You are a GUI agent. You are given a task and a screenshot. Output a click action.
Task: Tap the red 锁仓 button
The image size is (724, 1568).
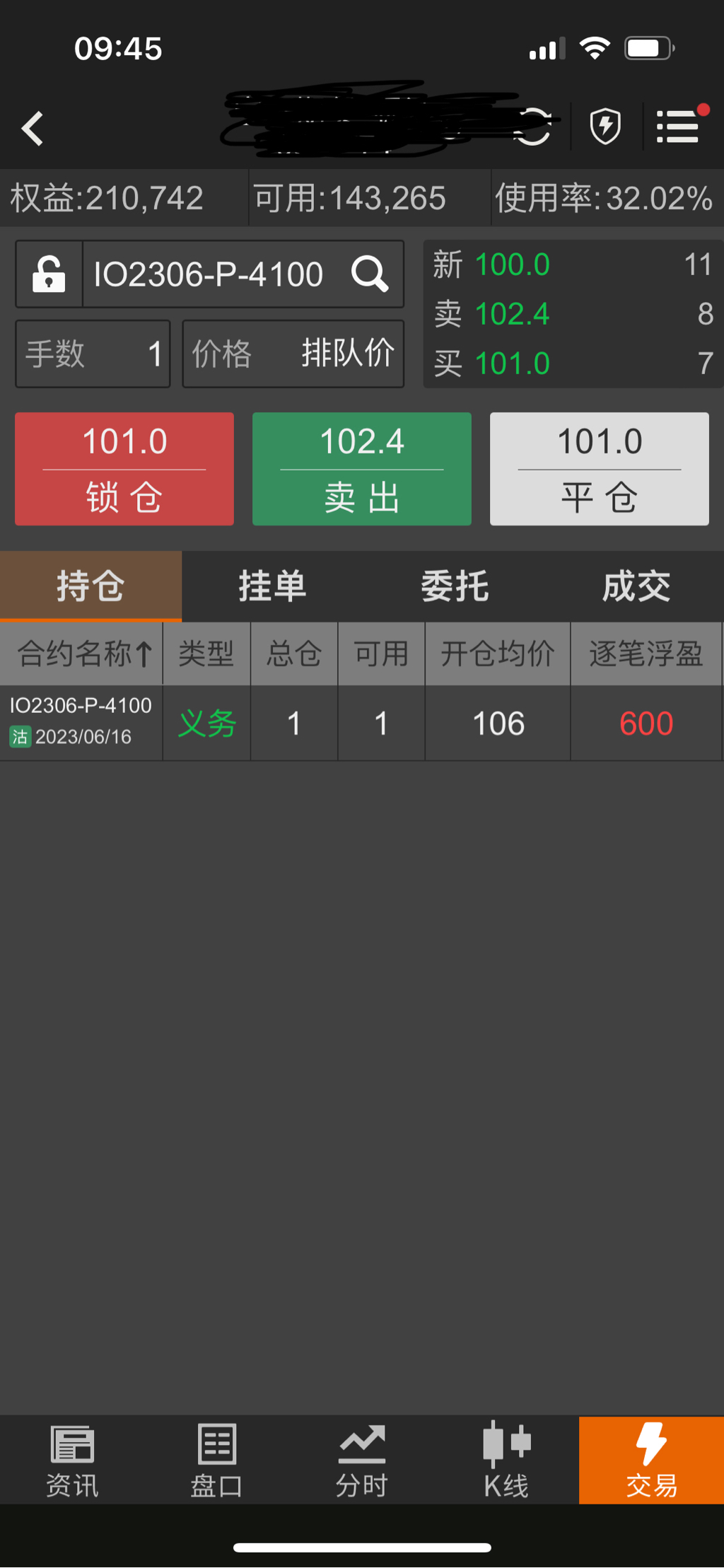pyautogui.click(x=124, y=468)
